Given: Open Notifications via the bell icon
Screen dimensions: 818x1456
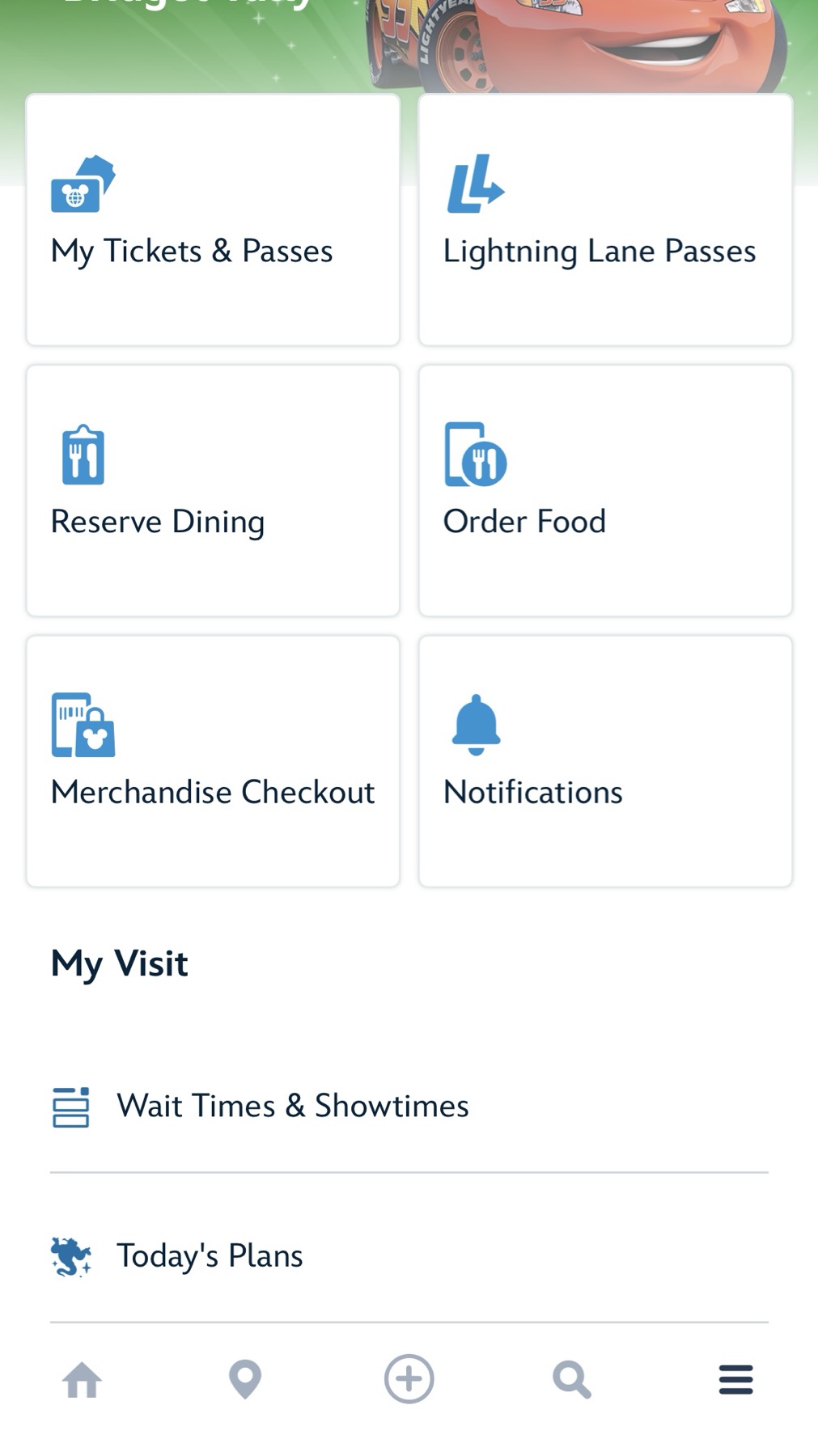Looking at the screenshot, I should coord(477,727).
